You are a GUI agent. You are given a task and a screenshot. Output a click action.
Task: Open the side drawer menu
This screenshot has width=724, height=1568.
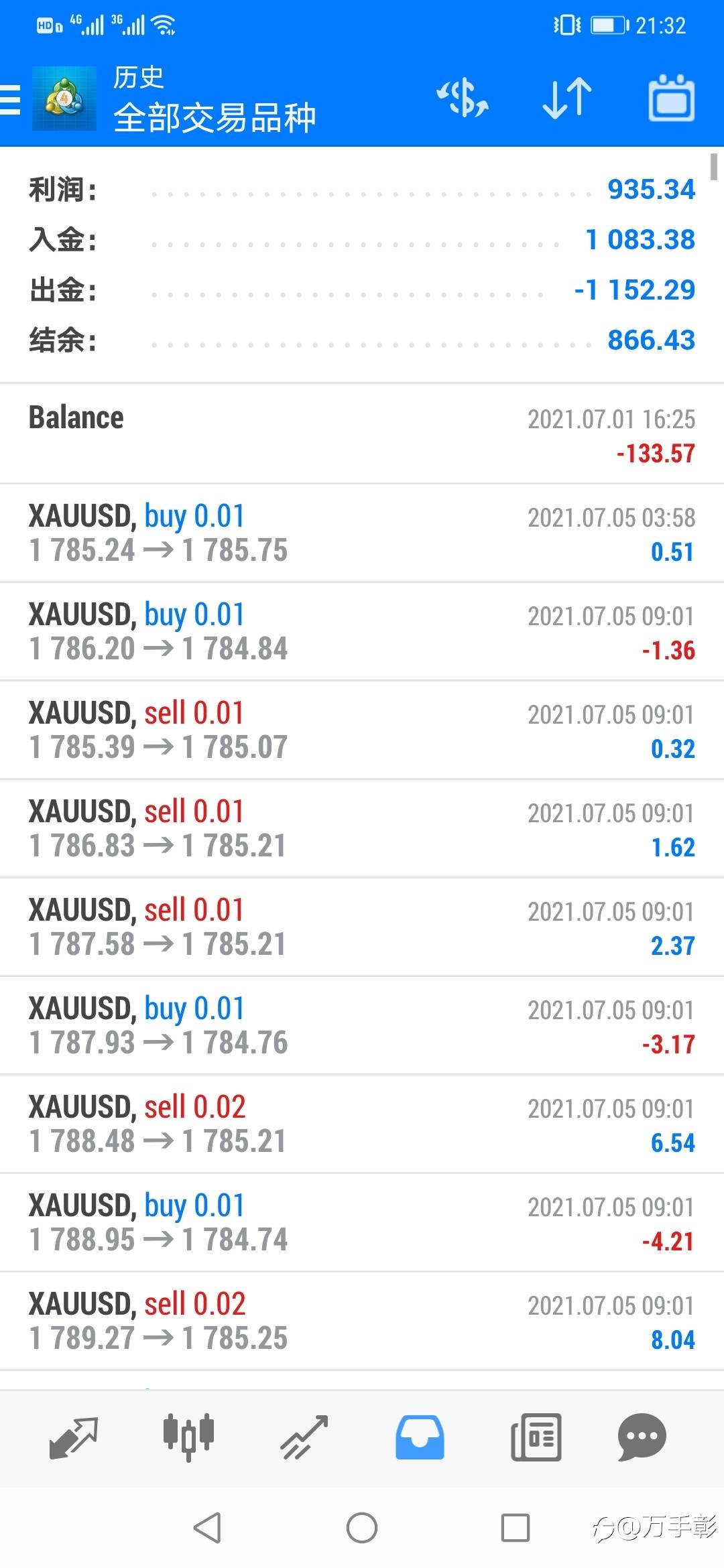pos(11,101)
